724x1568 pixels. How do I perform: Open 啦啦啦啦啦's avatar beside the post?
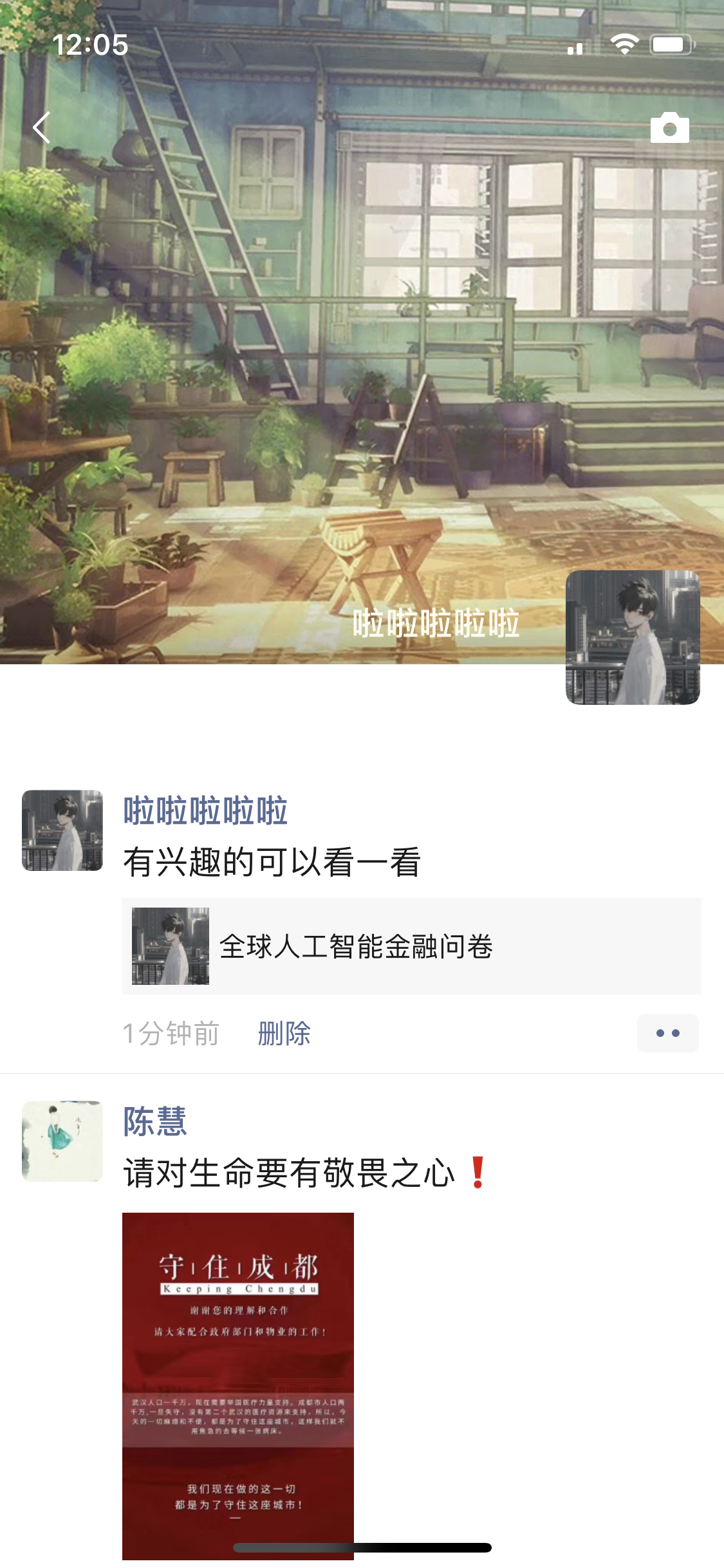click(62, 830)
